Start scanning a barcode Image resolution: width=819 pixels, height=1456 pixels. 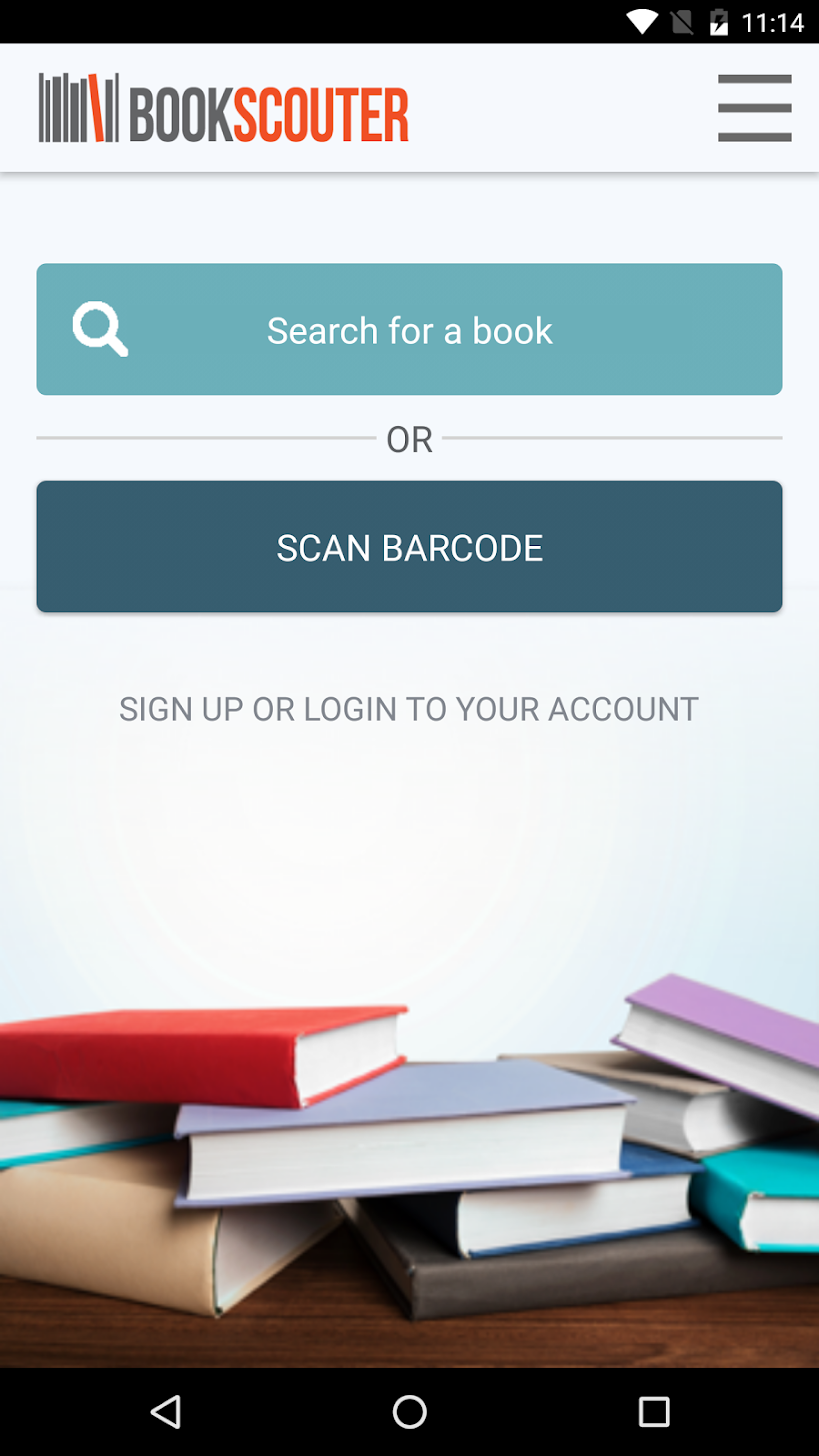tap(409, 547)
